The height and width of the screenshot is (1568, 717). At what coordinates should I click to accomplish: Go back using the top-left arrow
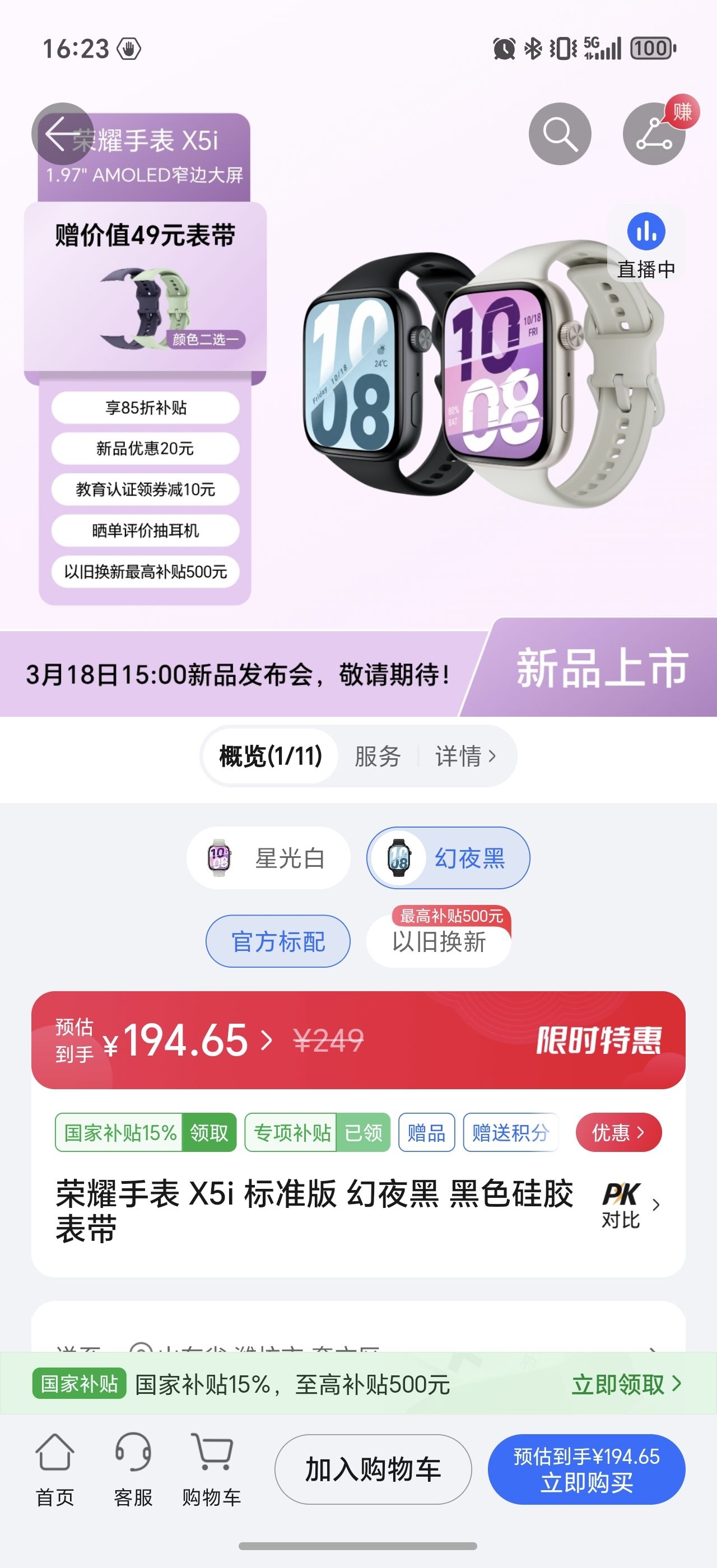tap(62, 133)
